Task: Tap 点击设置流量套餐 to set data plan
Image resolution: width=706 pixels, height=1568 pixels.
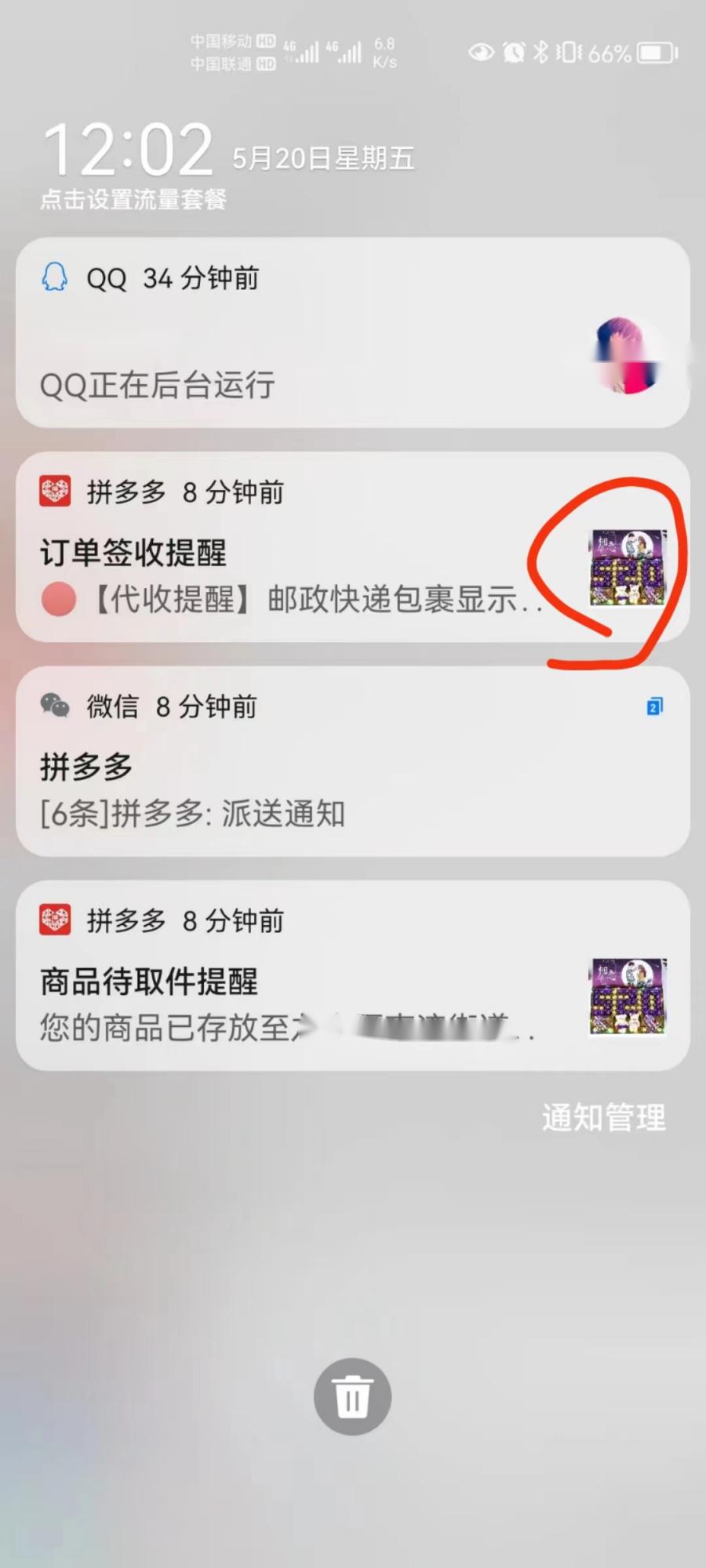Action: click(133, 199)
